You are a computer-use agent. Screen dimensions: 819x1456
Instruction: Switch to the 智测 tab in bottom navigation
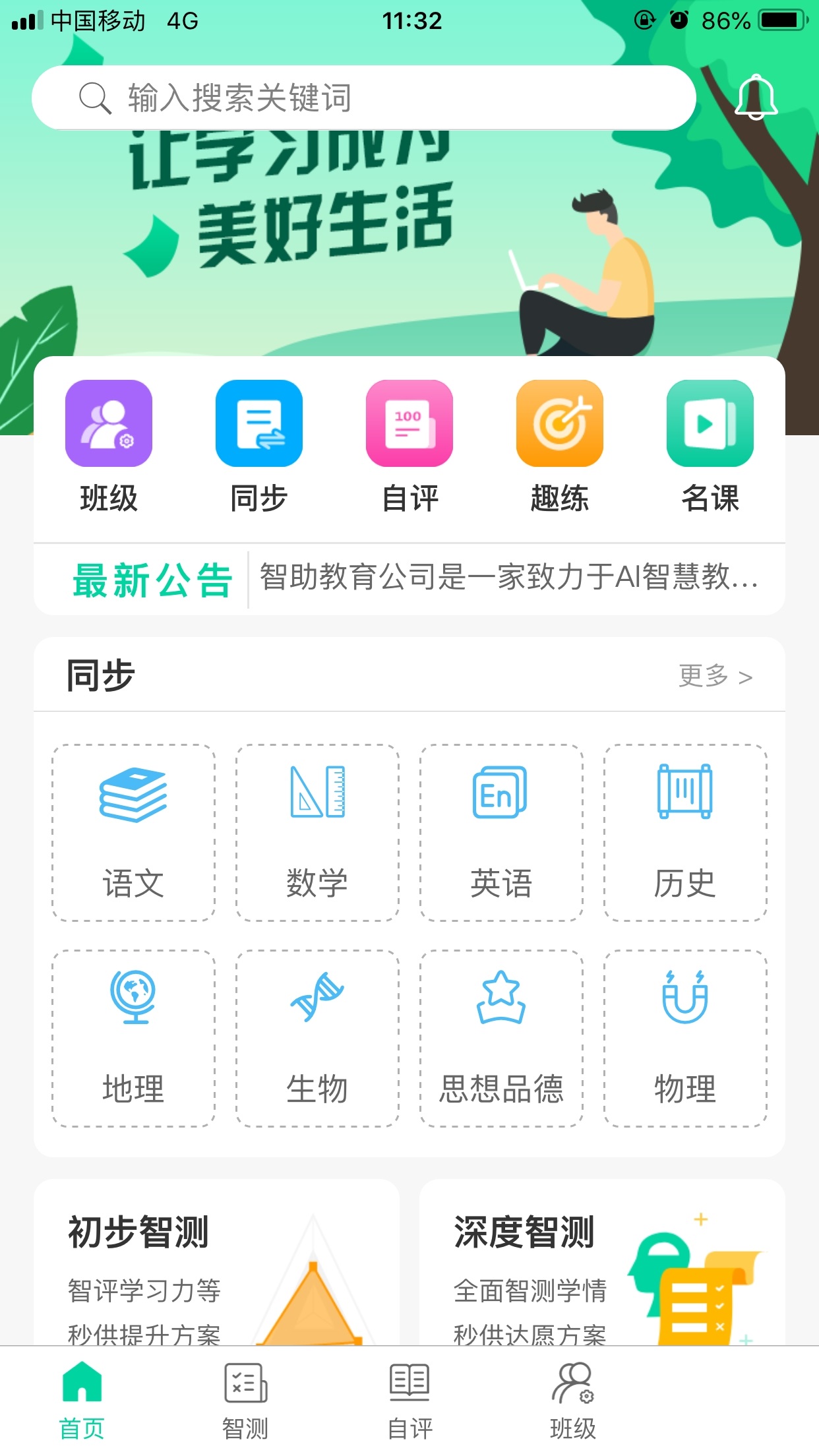[245, 1405]
